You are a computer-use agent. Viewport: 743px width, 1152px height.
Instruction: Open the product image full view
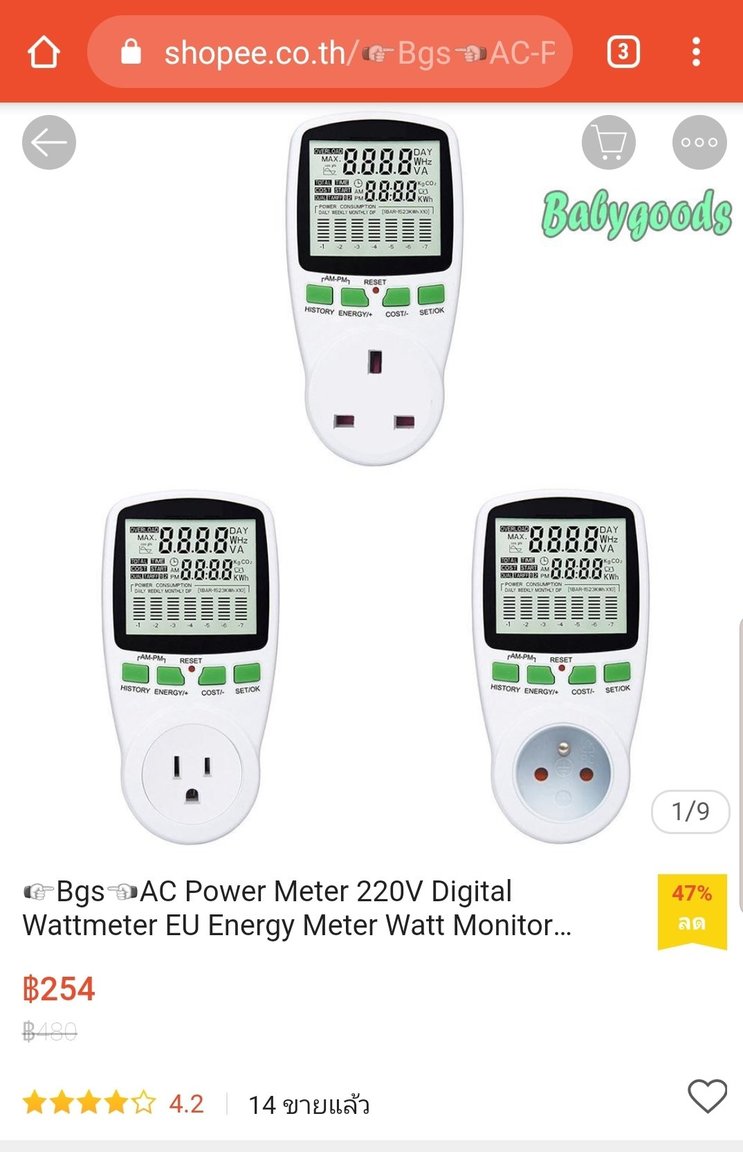(371, 480)
